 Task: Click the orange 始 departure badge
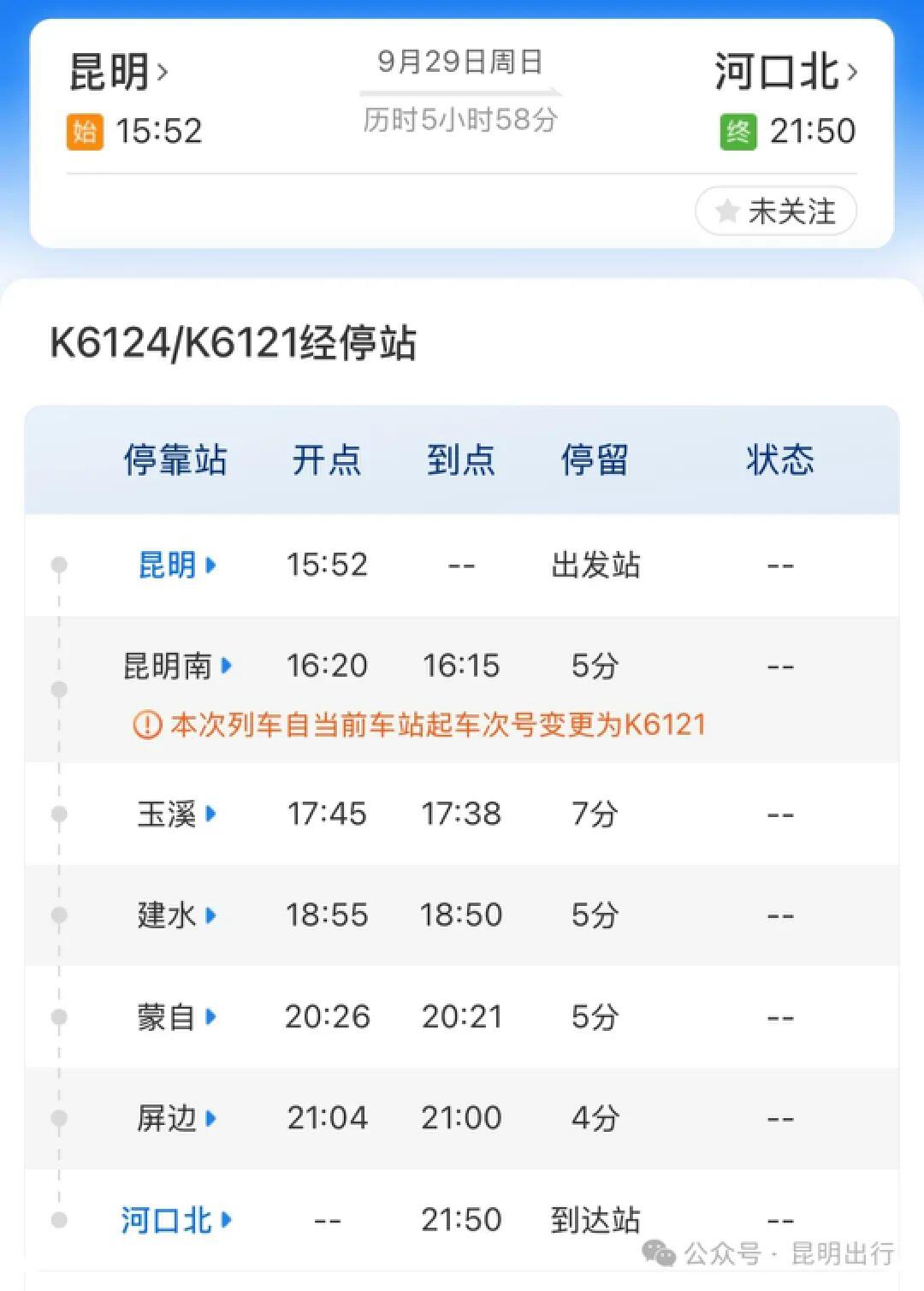coord(85,132)
